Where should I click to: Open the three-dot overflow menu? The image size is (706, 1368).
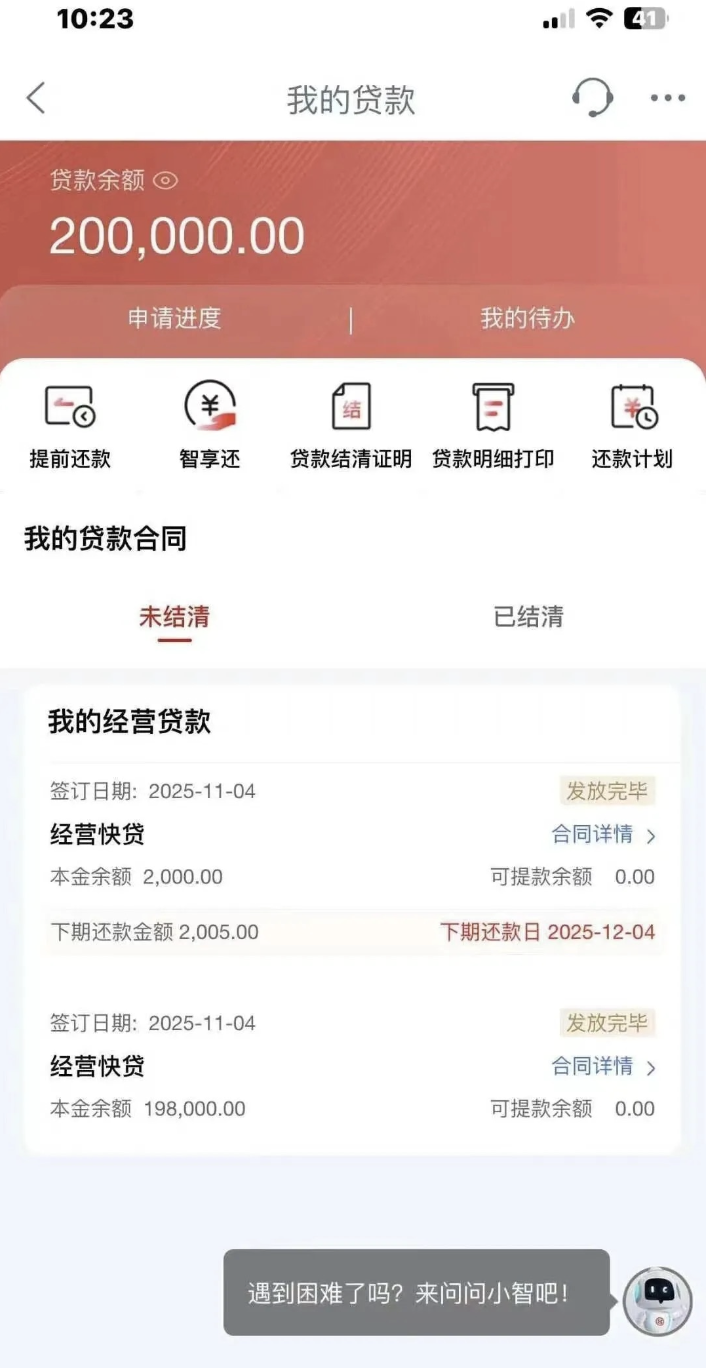click(667, 98)
